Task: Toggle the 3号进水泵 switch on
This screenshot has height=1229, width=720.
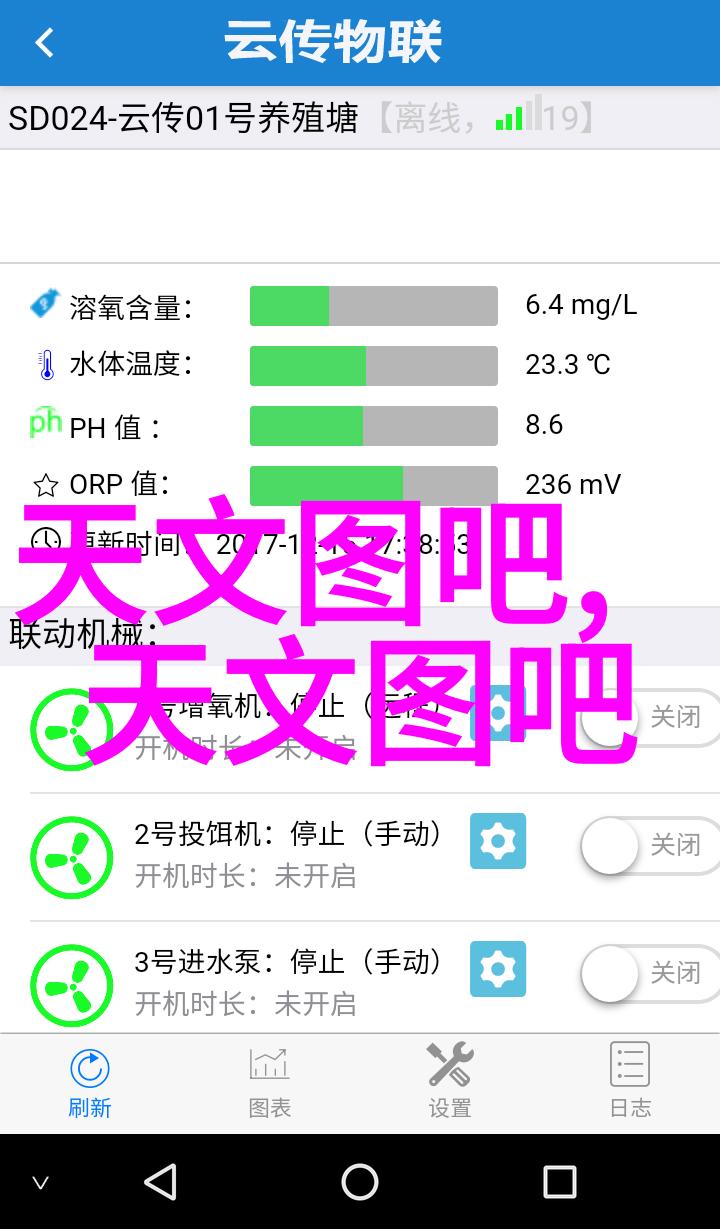Action: (x=650, y=973)
